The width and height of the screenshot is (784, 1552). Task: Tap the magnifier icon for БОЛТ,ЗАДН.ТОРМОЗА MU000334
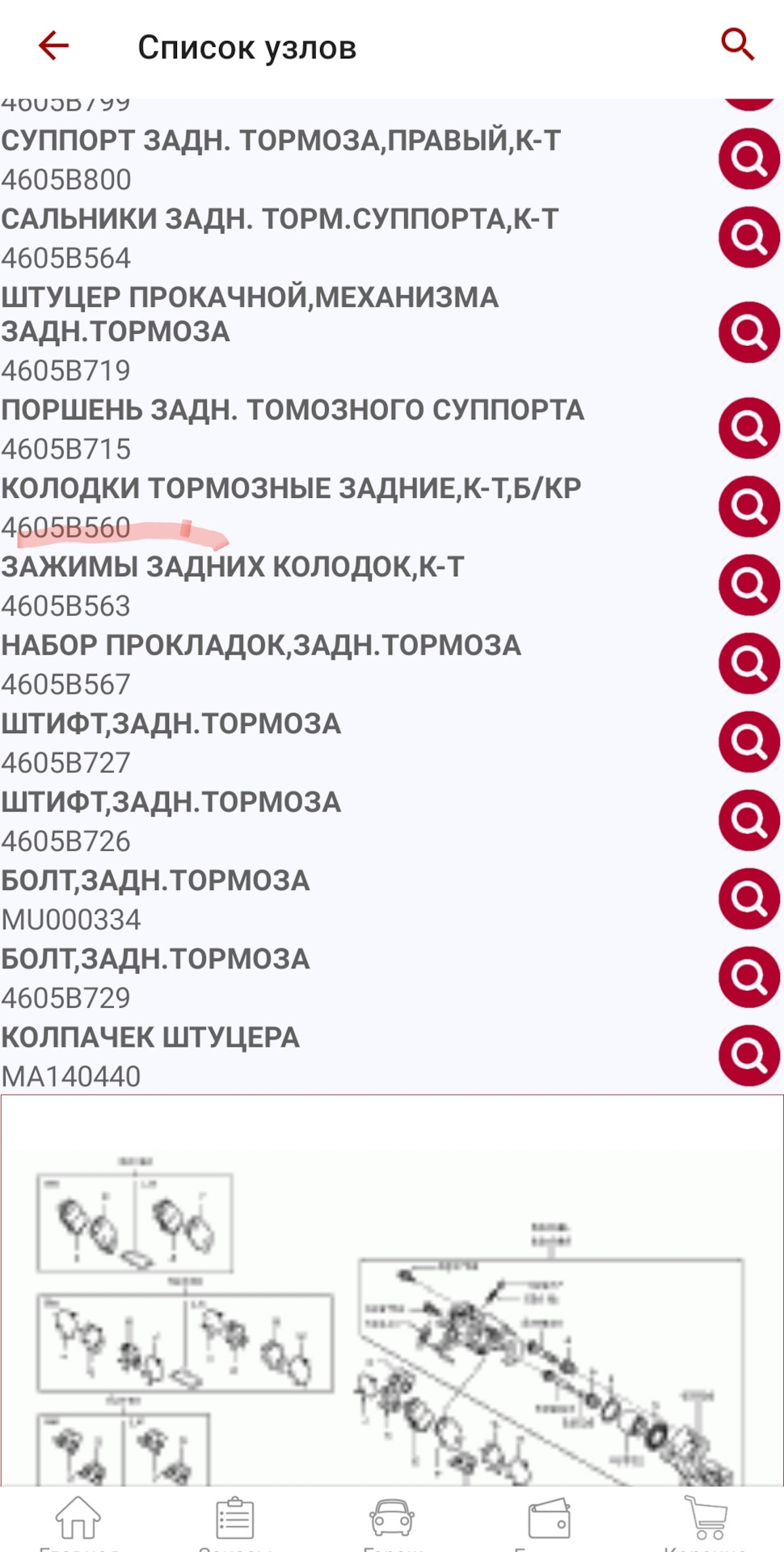[x=748, y=899]
